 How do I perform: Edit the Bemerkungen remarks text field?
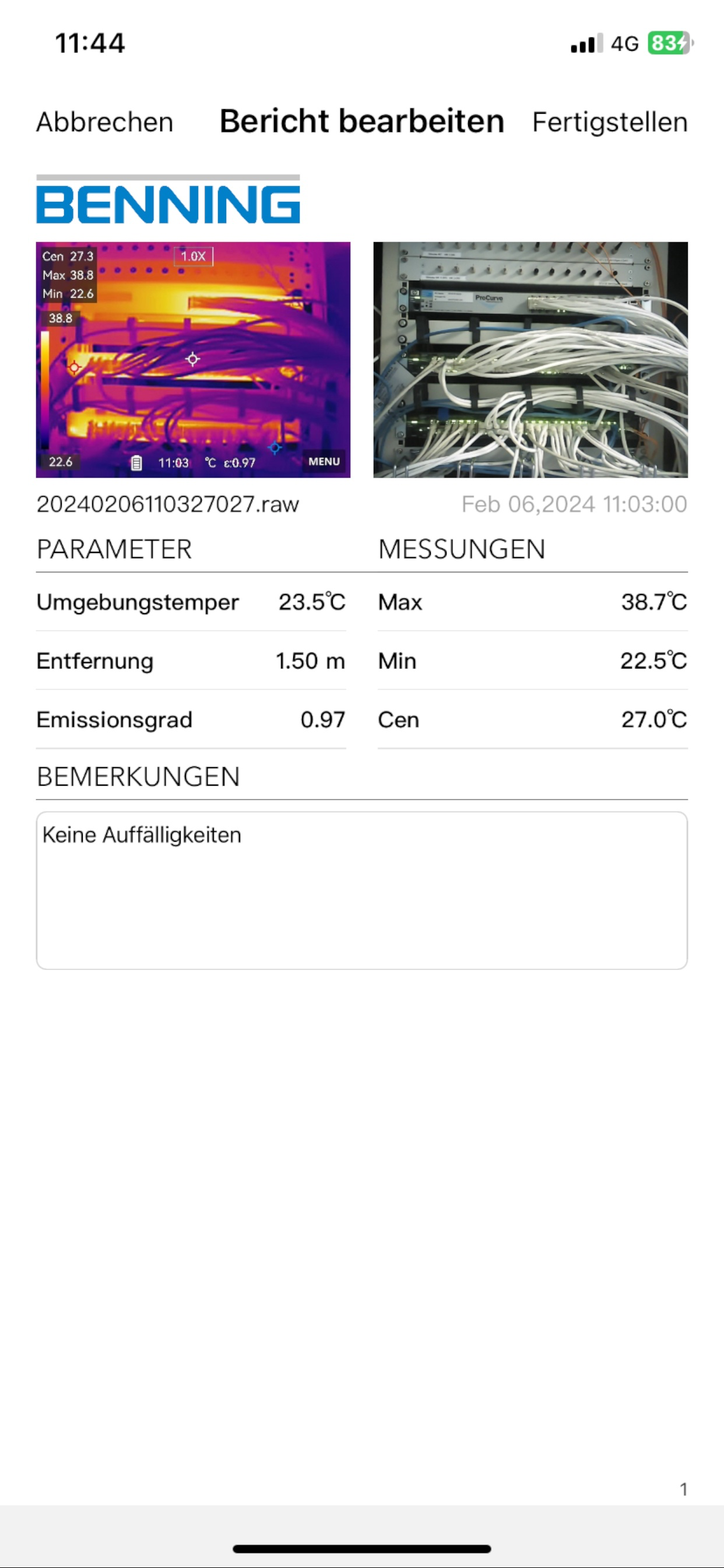[x=362, y=890]
